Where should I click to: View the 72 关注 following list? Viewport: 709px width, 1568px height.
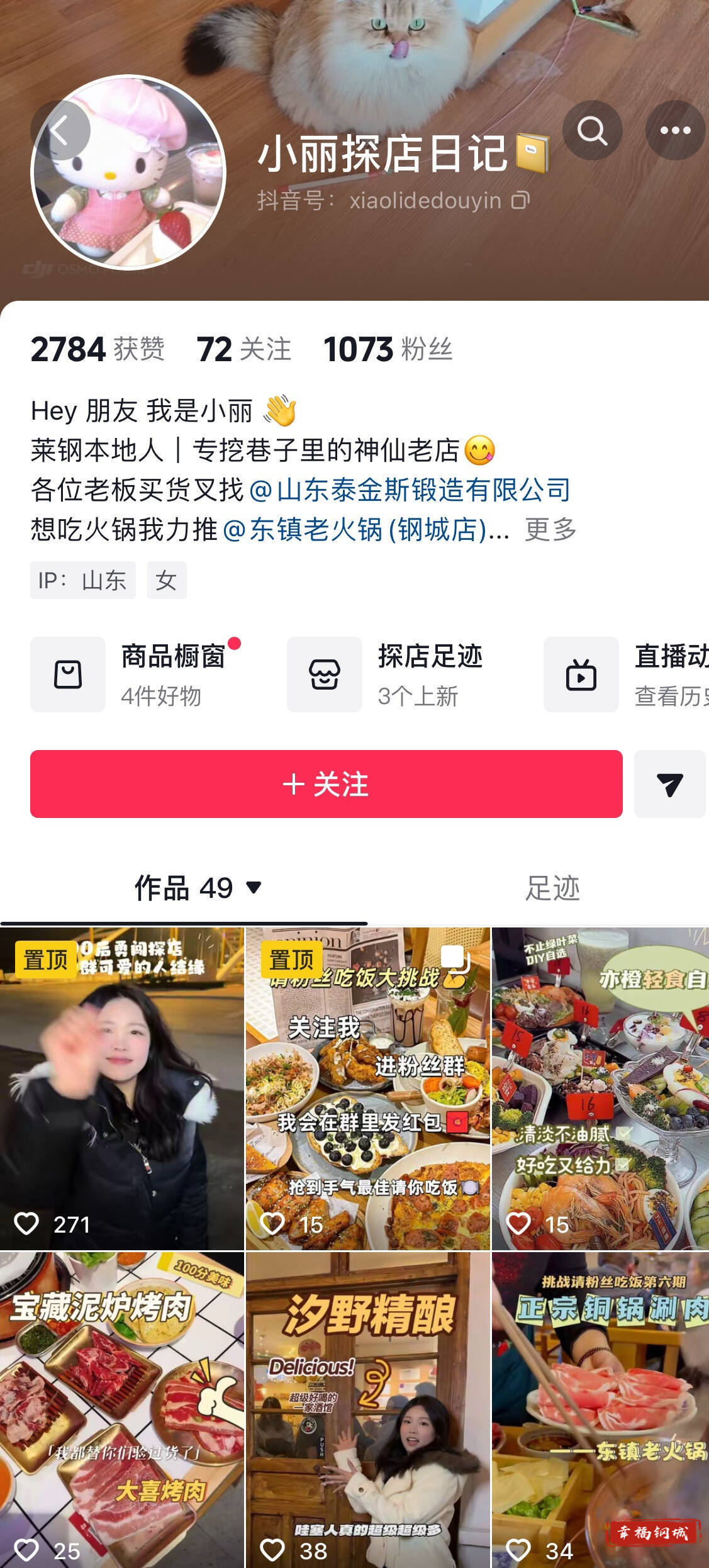click(x=243, y=349)
